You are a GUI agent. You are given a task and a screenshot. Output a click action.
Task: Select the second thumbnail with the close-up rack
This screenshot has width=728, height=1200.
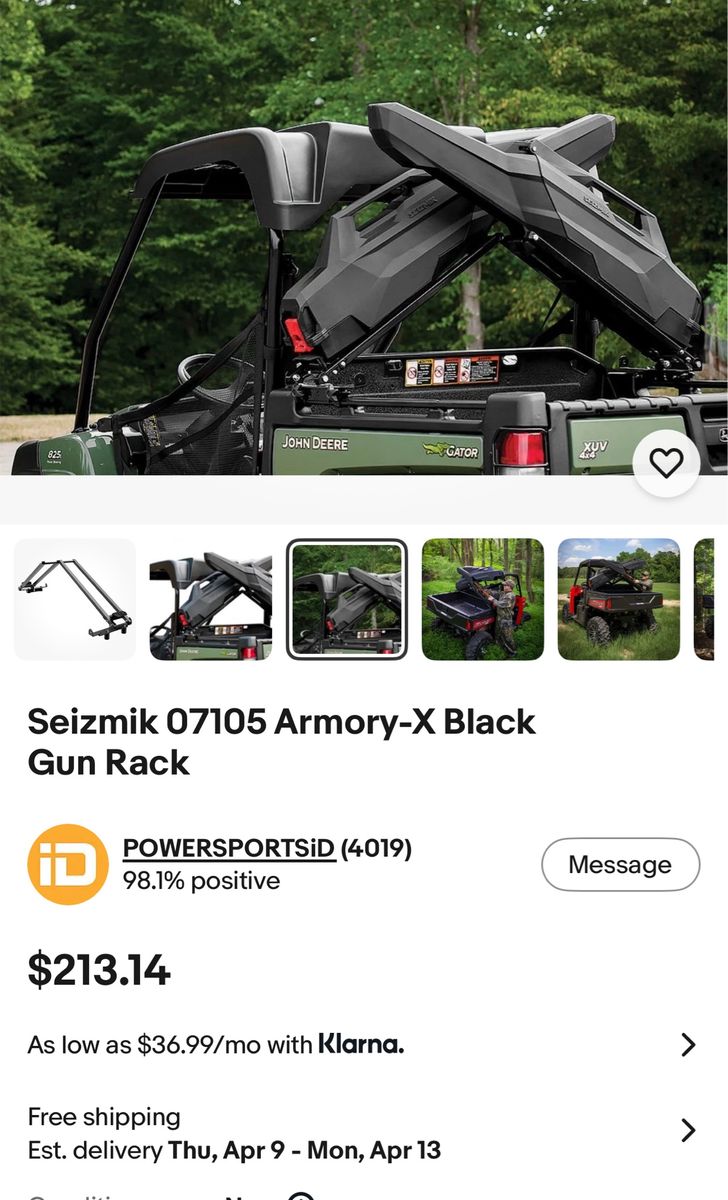coord(211,599)
